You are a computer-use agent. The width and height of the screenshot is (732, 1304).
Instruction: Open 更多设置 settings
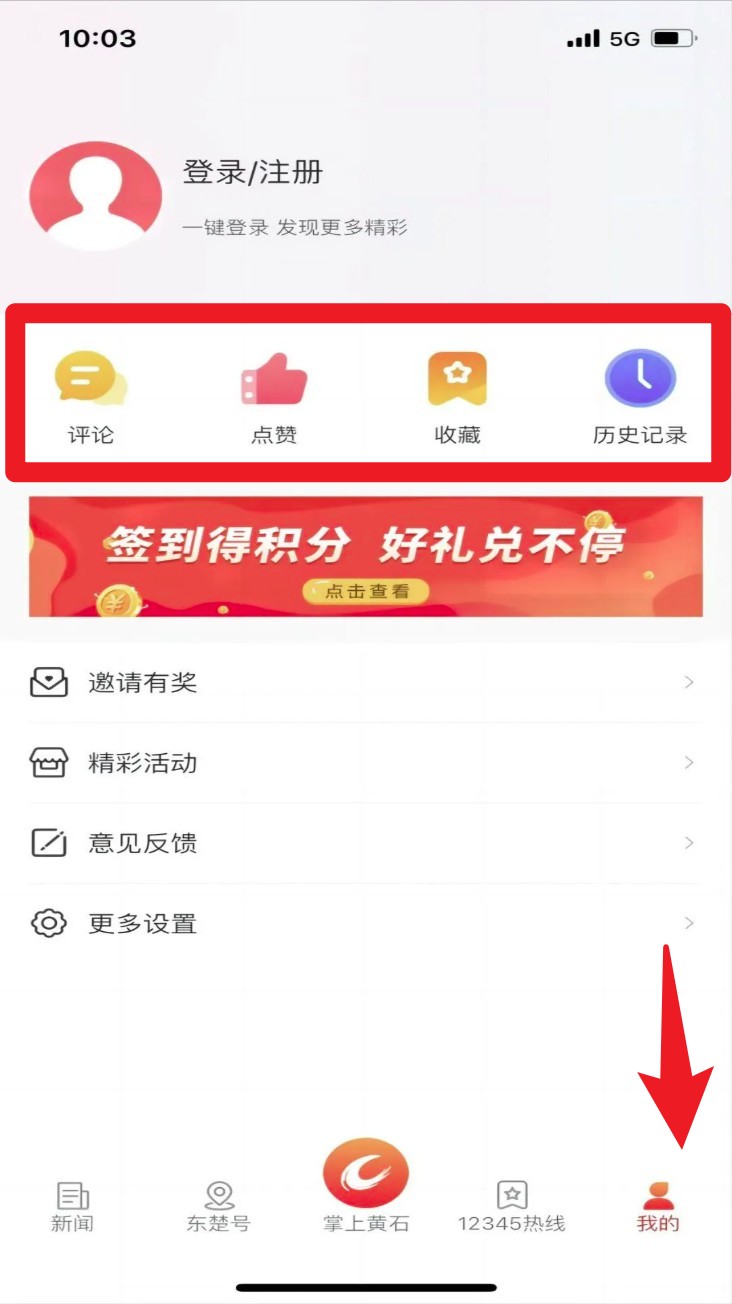(365, 923)
